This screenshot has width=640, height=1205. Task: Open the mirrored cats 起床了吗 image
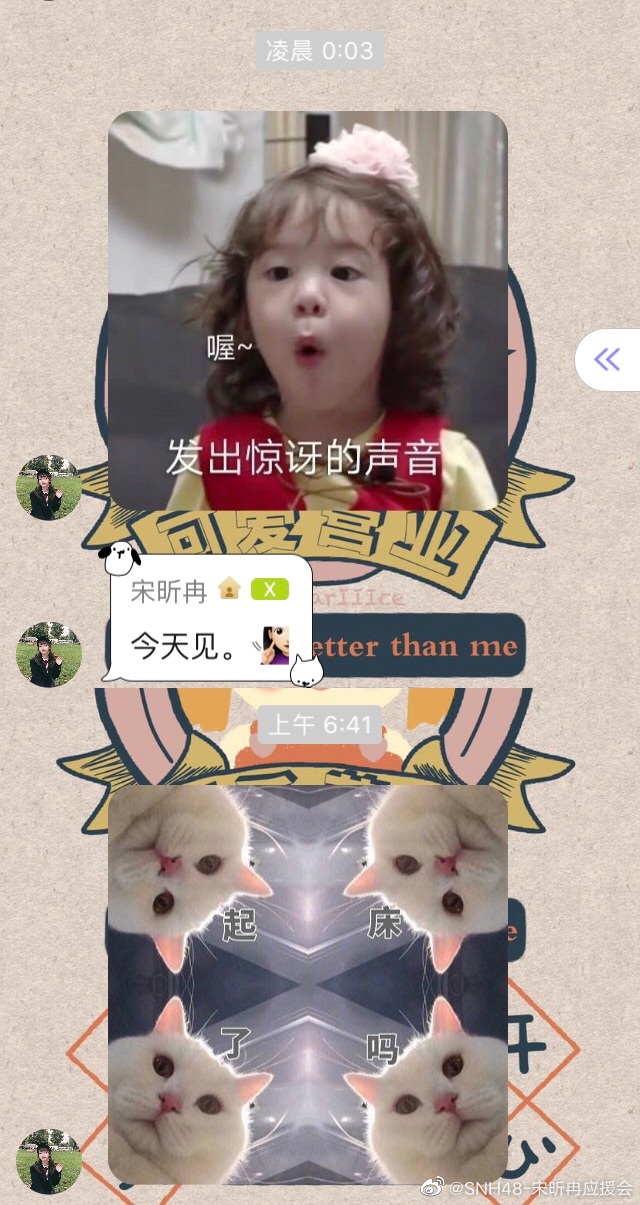(x=308, y=984)
